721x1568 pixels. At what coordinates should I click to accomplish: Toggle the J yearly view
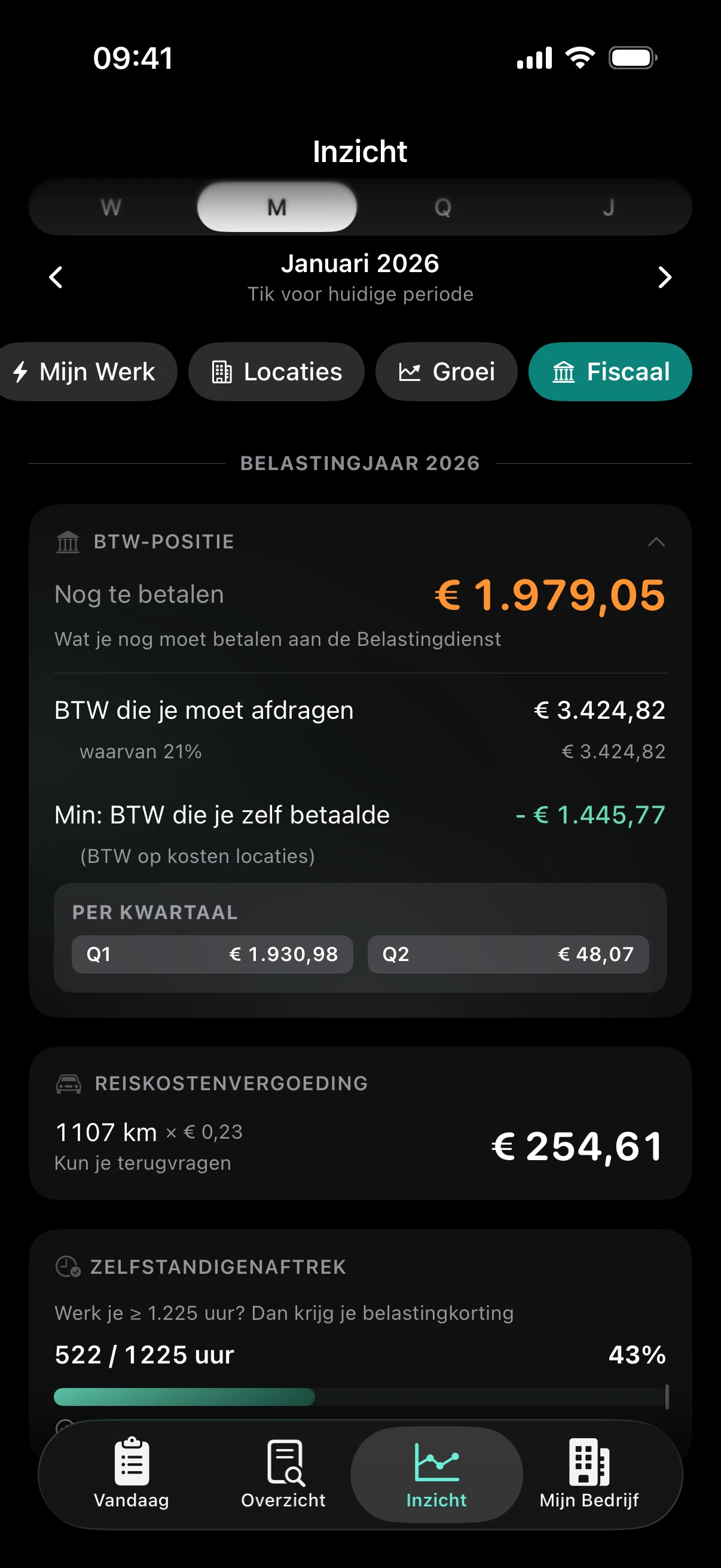(x=609, y=208)
